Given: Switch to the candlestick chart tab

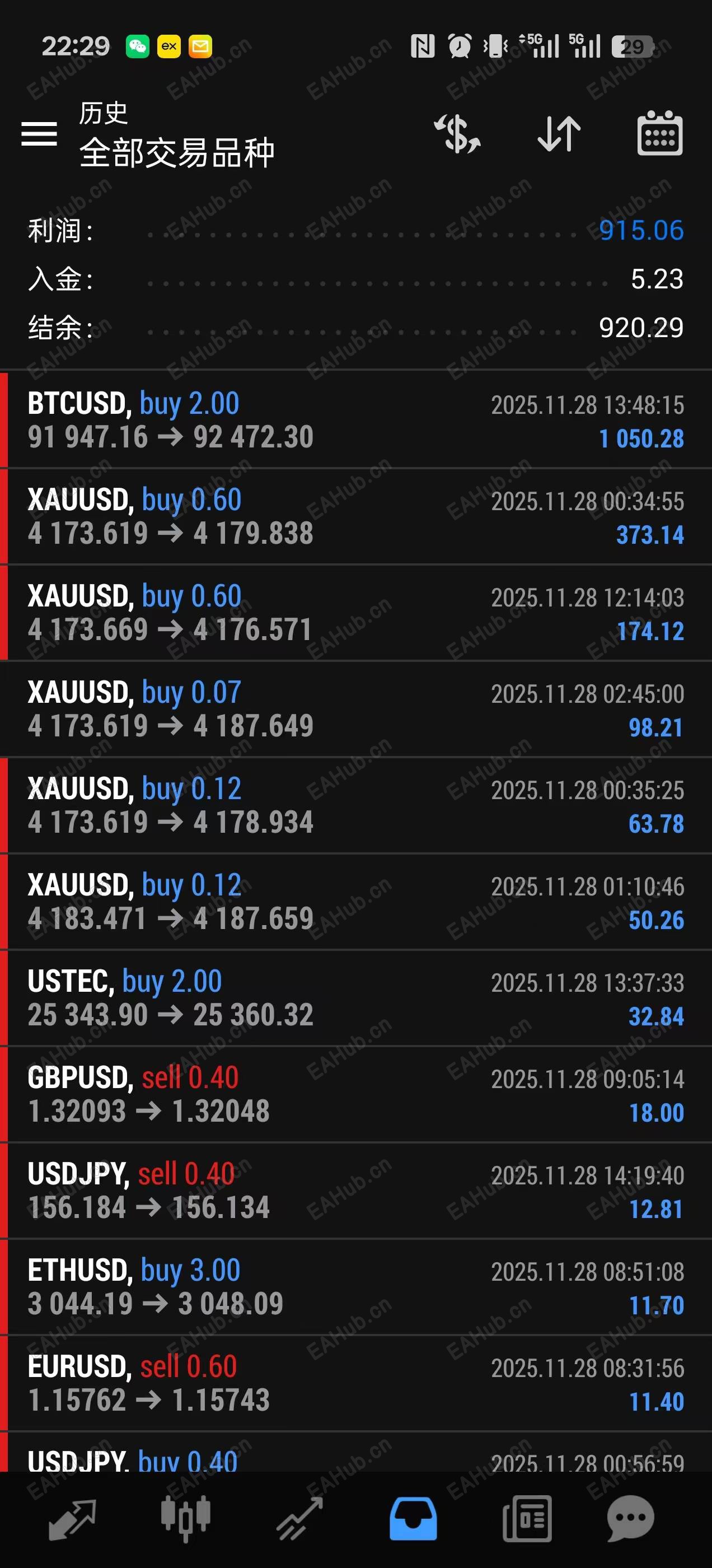Looking at the screenshot, I should click(x=186, y=1518).
